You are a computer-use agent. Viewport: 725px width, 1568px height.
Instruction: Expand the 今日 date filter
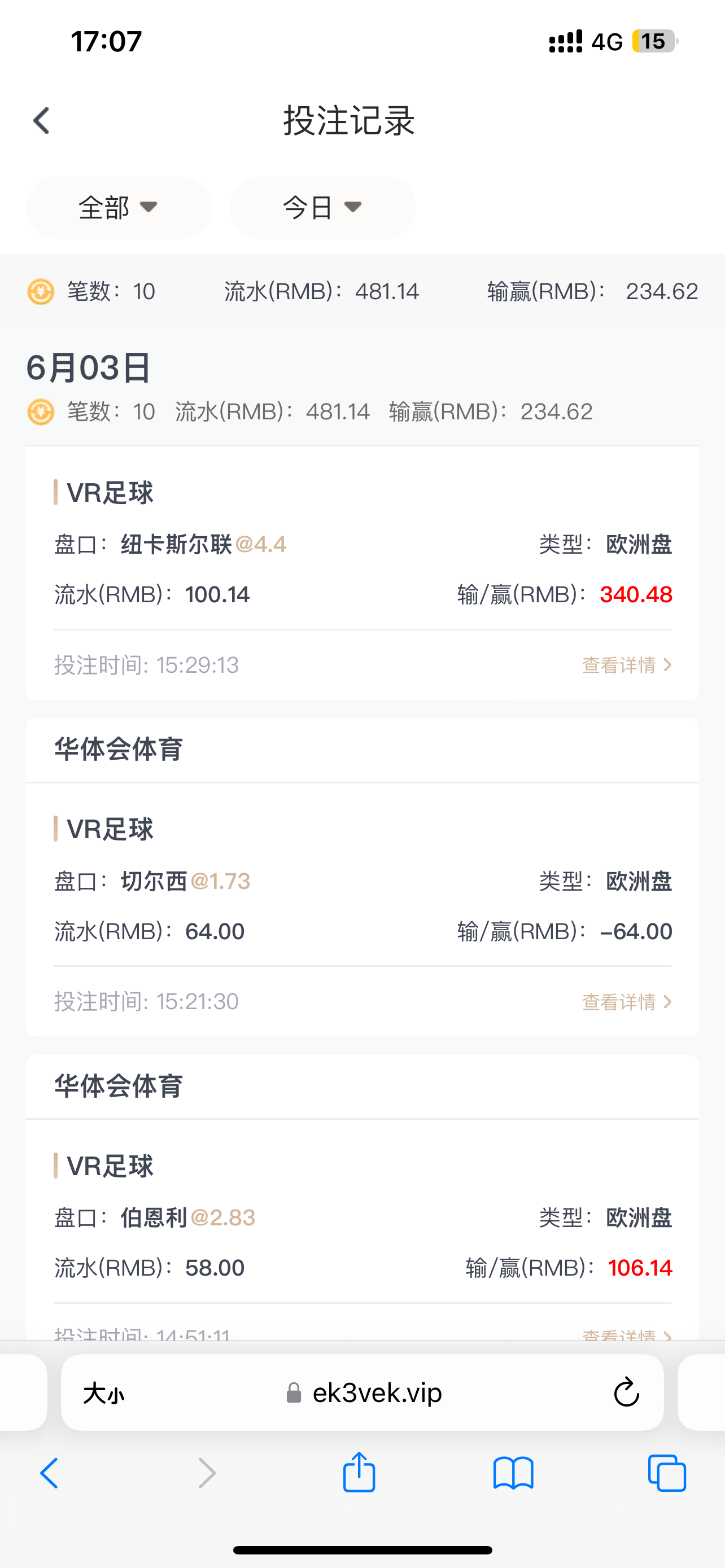322,208
